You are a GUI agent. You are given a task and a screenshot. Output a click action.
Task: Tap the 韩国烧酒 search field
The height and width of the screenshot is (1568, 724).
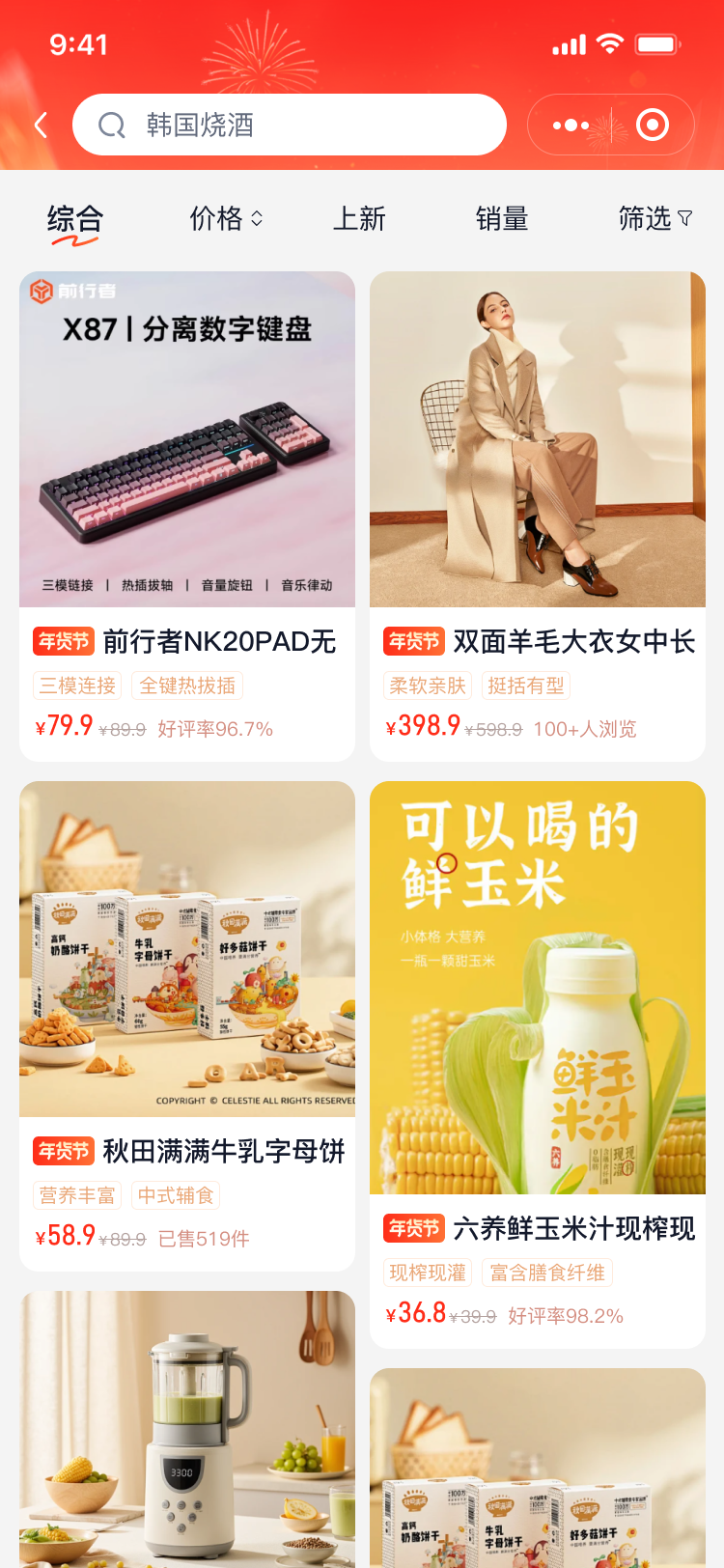[290, 125]
